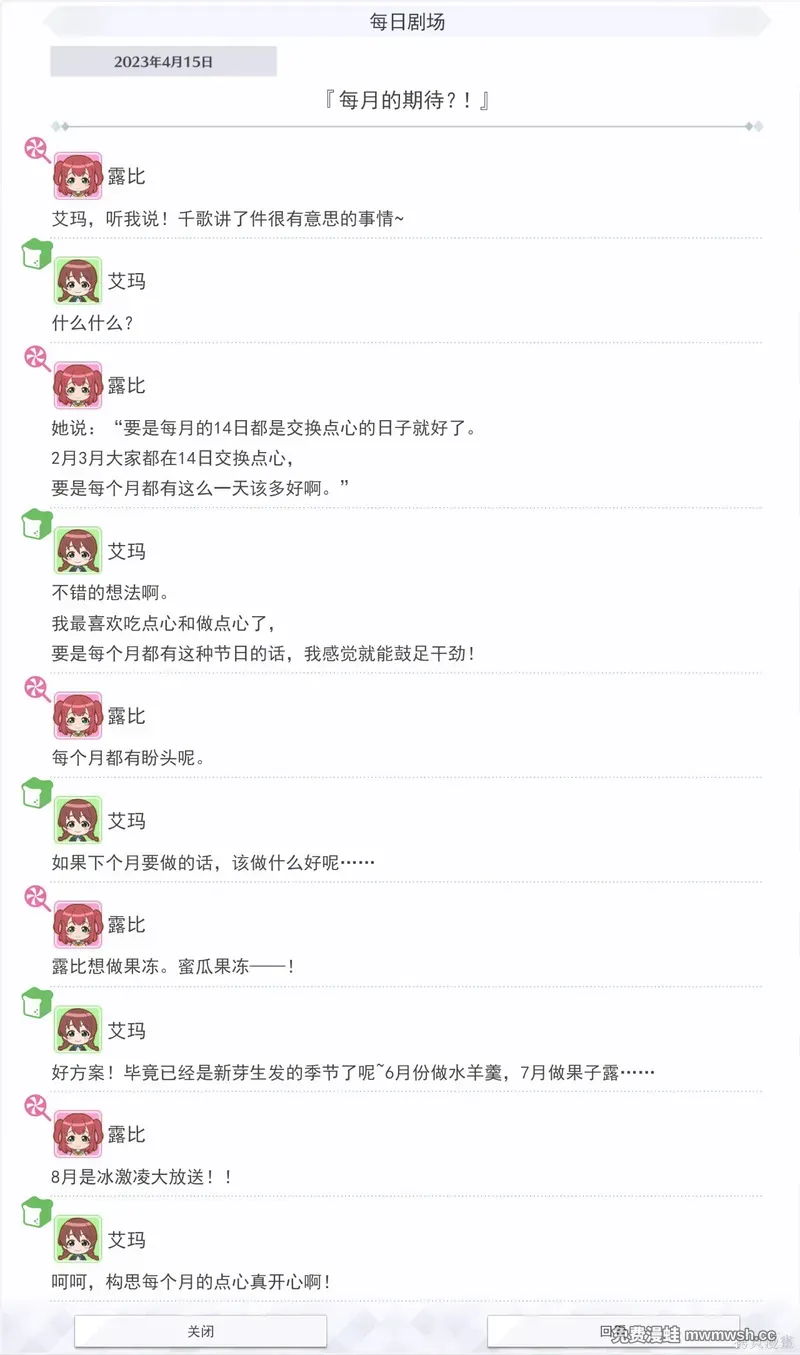
Task: Close the daily theater dialog with 关闭
Action: point(201,1331)
